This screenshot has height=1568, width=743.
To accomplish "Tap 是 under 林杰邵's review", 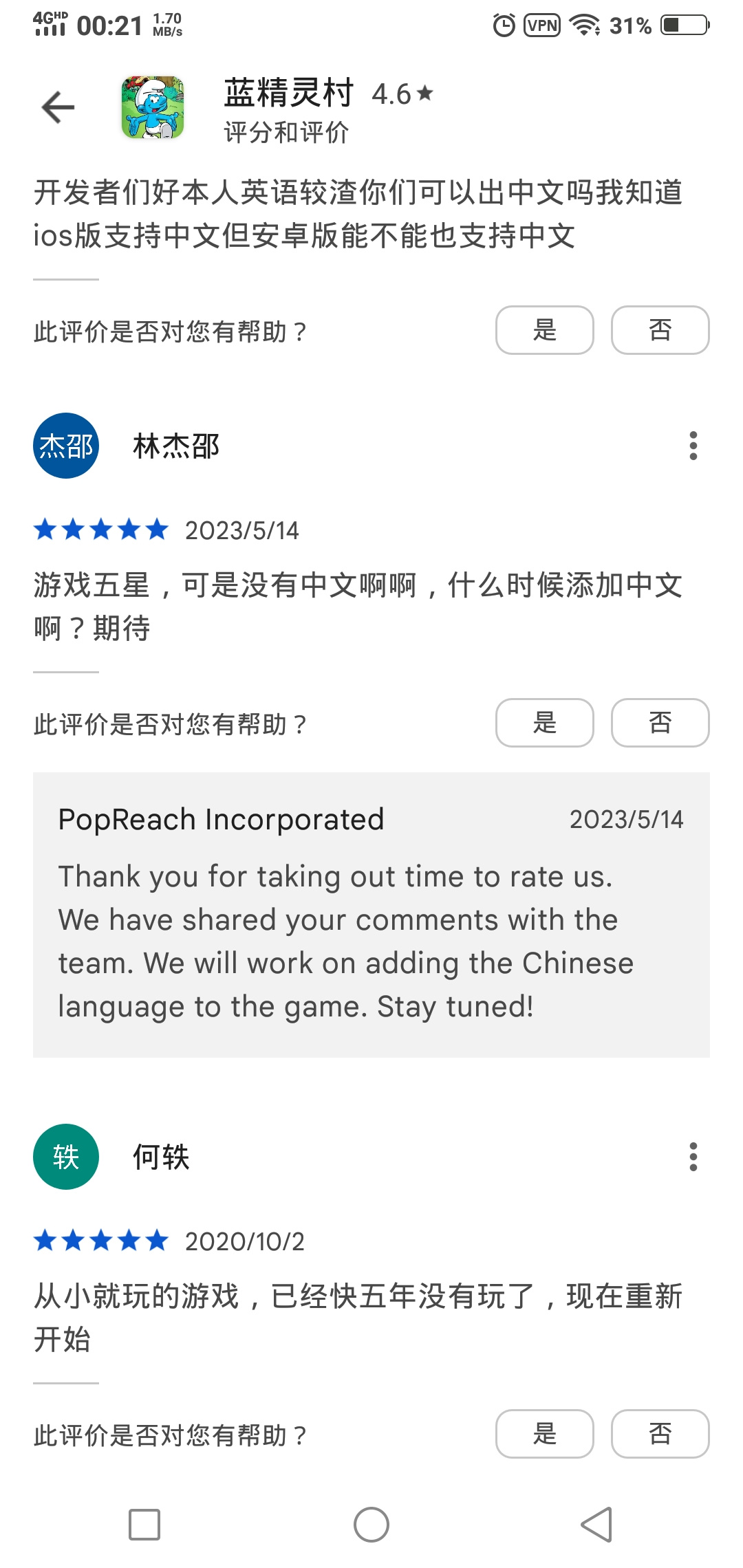I will 544,723.
